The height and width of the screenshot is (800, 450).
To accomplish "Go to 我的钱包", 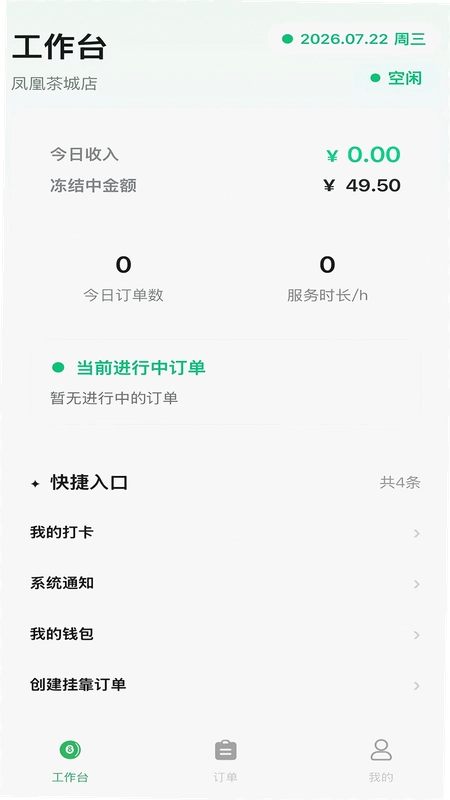I will pyautogui.click(x=225, y=634).
